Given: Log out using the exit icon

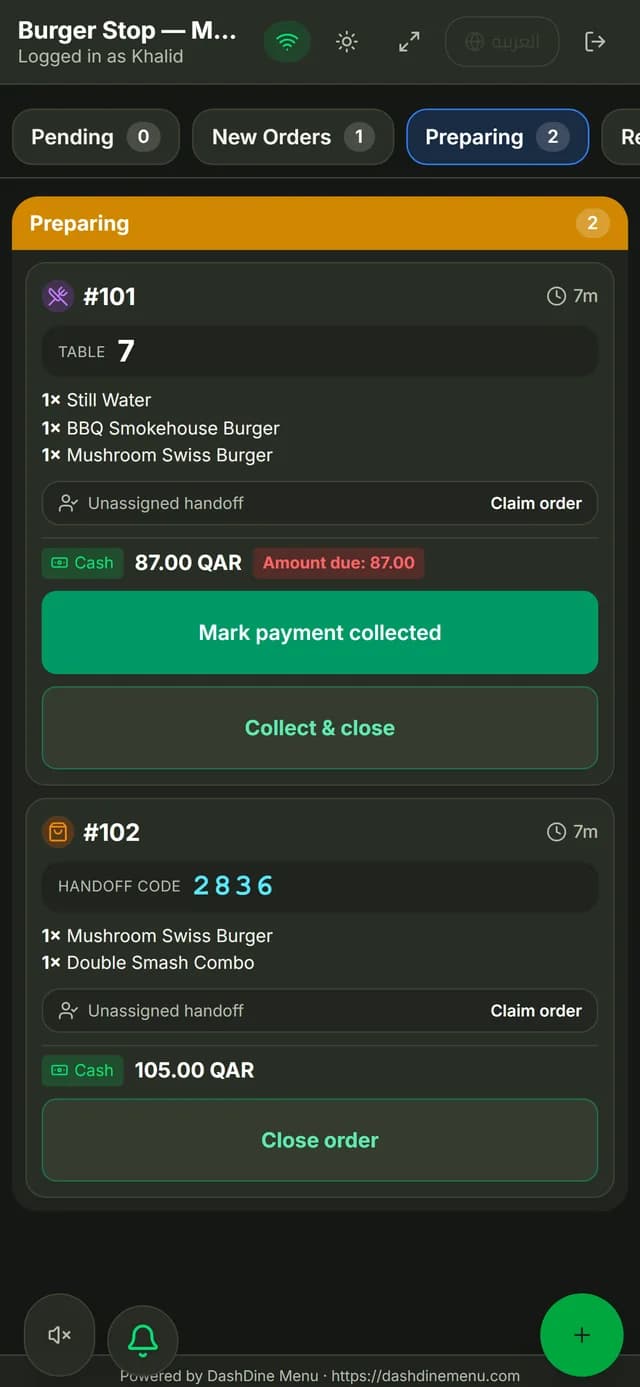Looking at the screenshot, I should pos(595,42).
